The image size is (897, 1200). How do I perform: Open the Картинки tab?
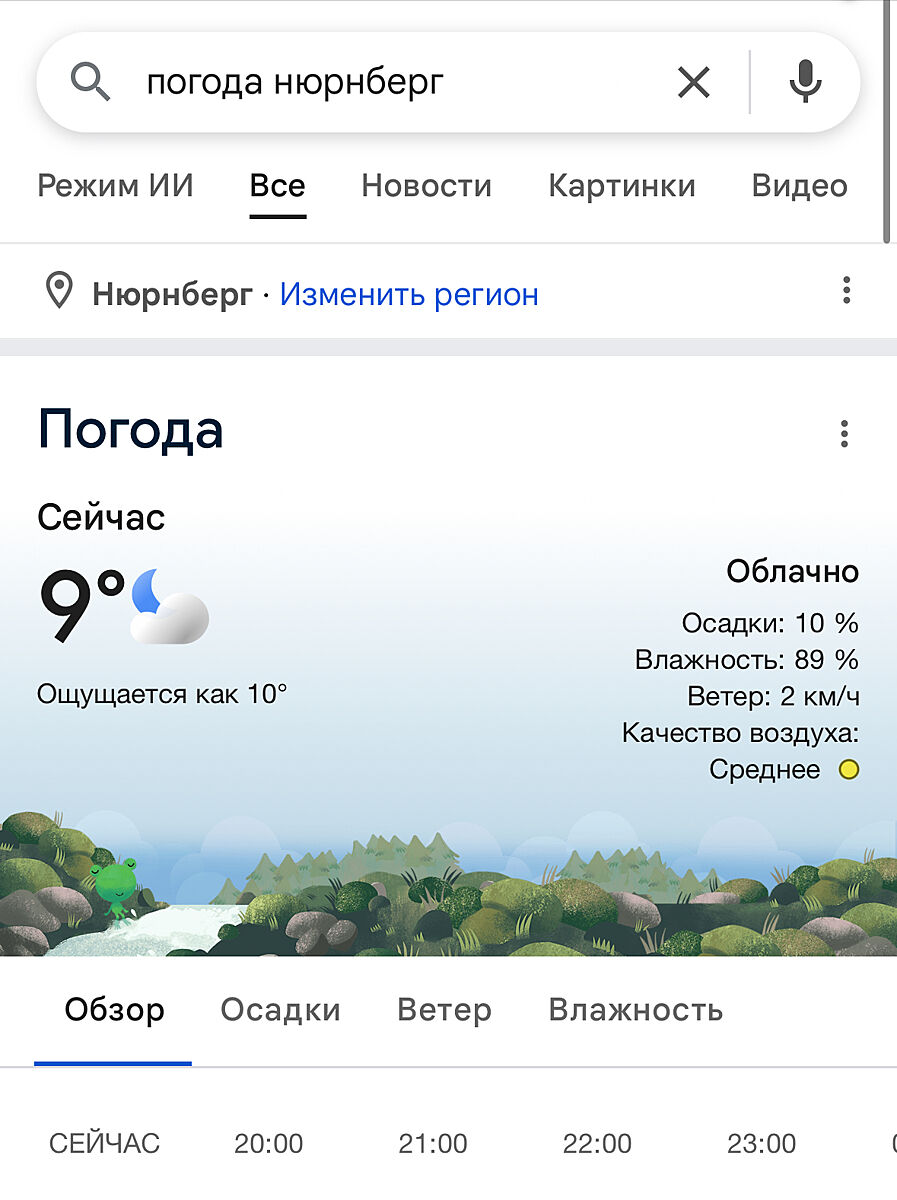point(621,186)
